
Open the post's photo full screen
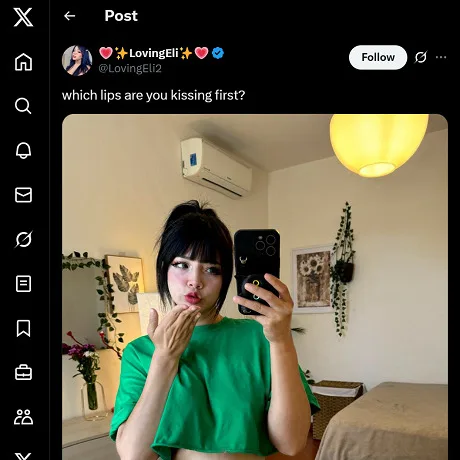[255, 287]
